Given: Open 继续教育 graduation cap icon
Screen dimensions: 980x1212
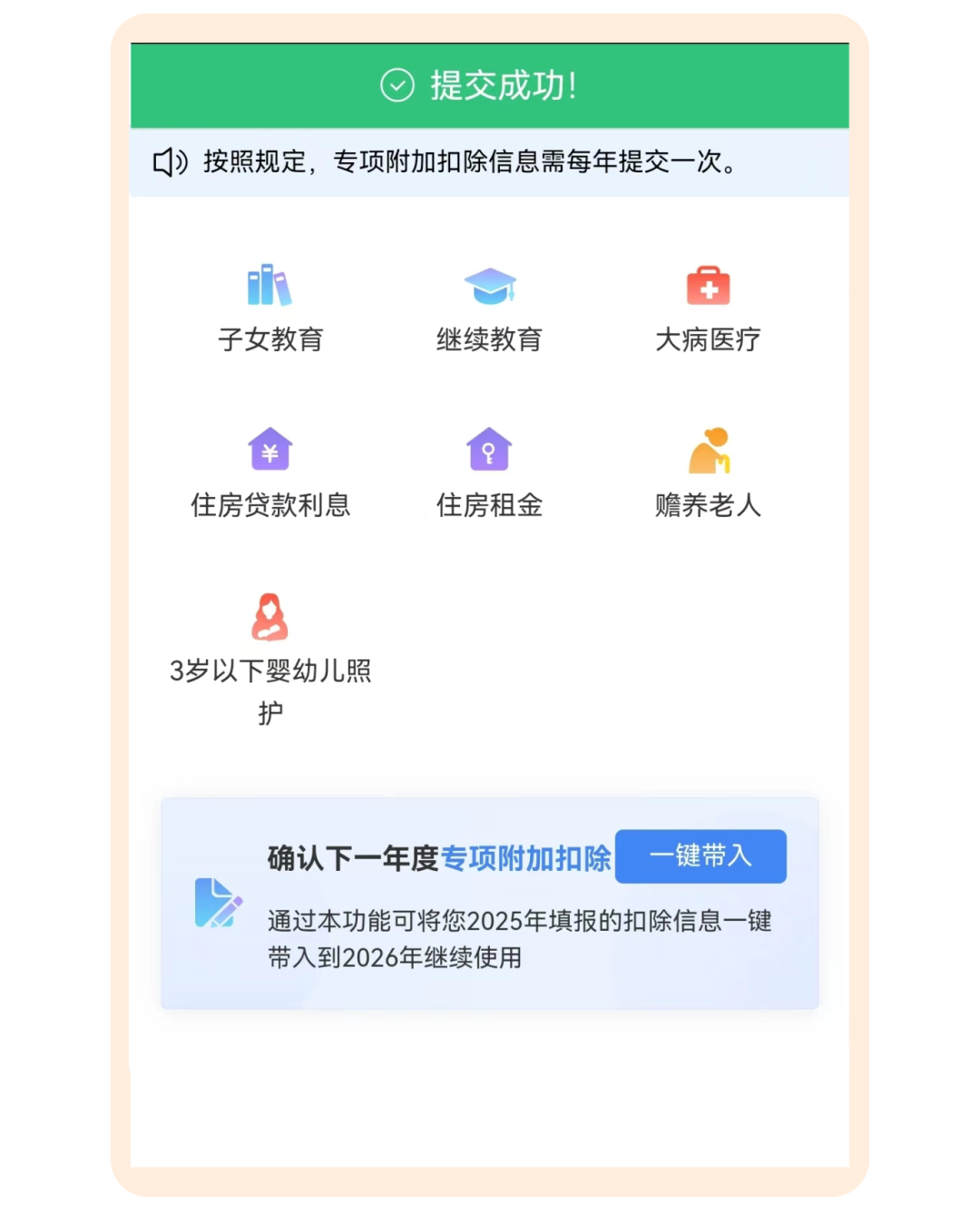Looking at the screenshot, I should coord(490,284).
